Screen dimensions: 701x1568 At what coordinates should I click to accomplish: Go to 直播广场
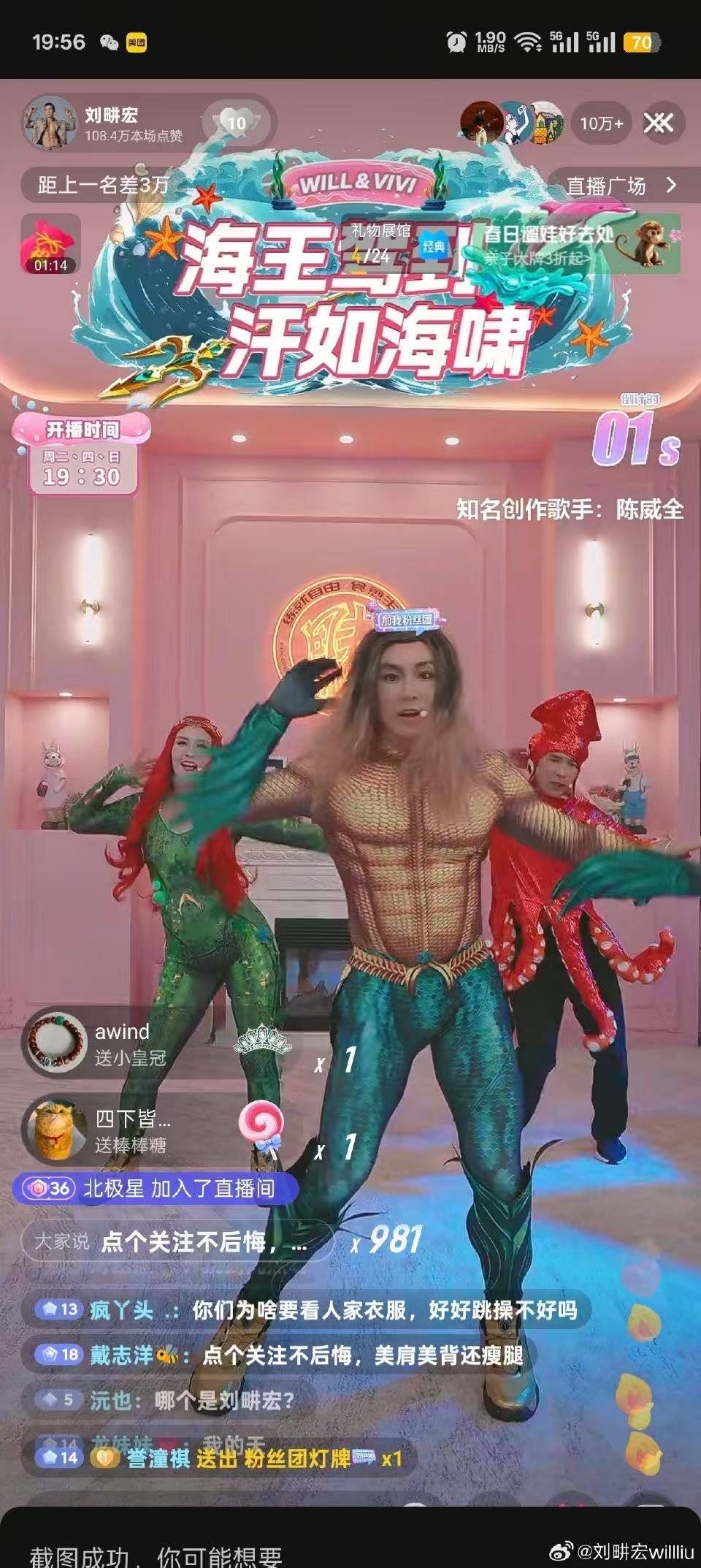point(621,186)
